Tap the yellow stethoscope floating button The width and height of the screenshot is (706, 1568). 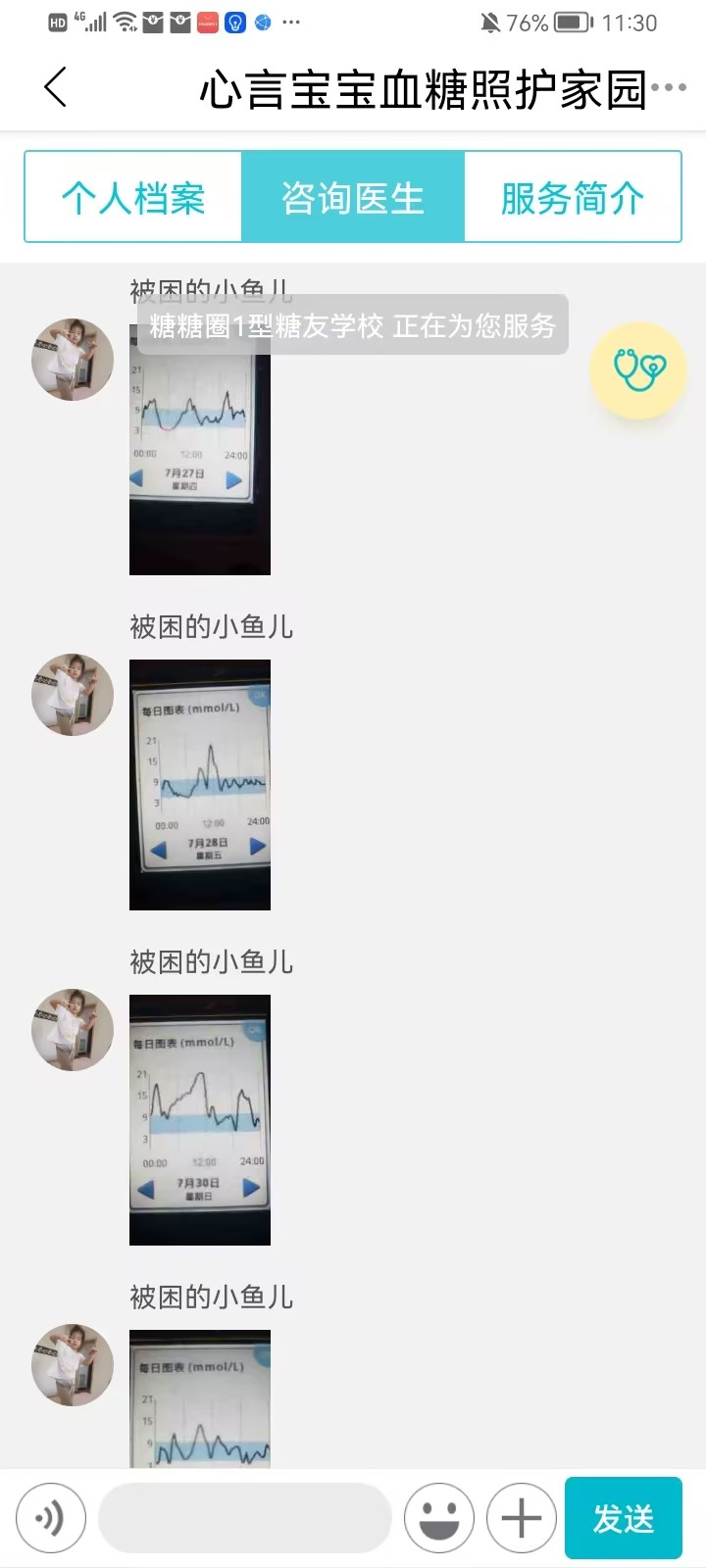point(638,370)
